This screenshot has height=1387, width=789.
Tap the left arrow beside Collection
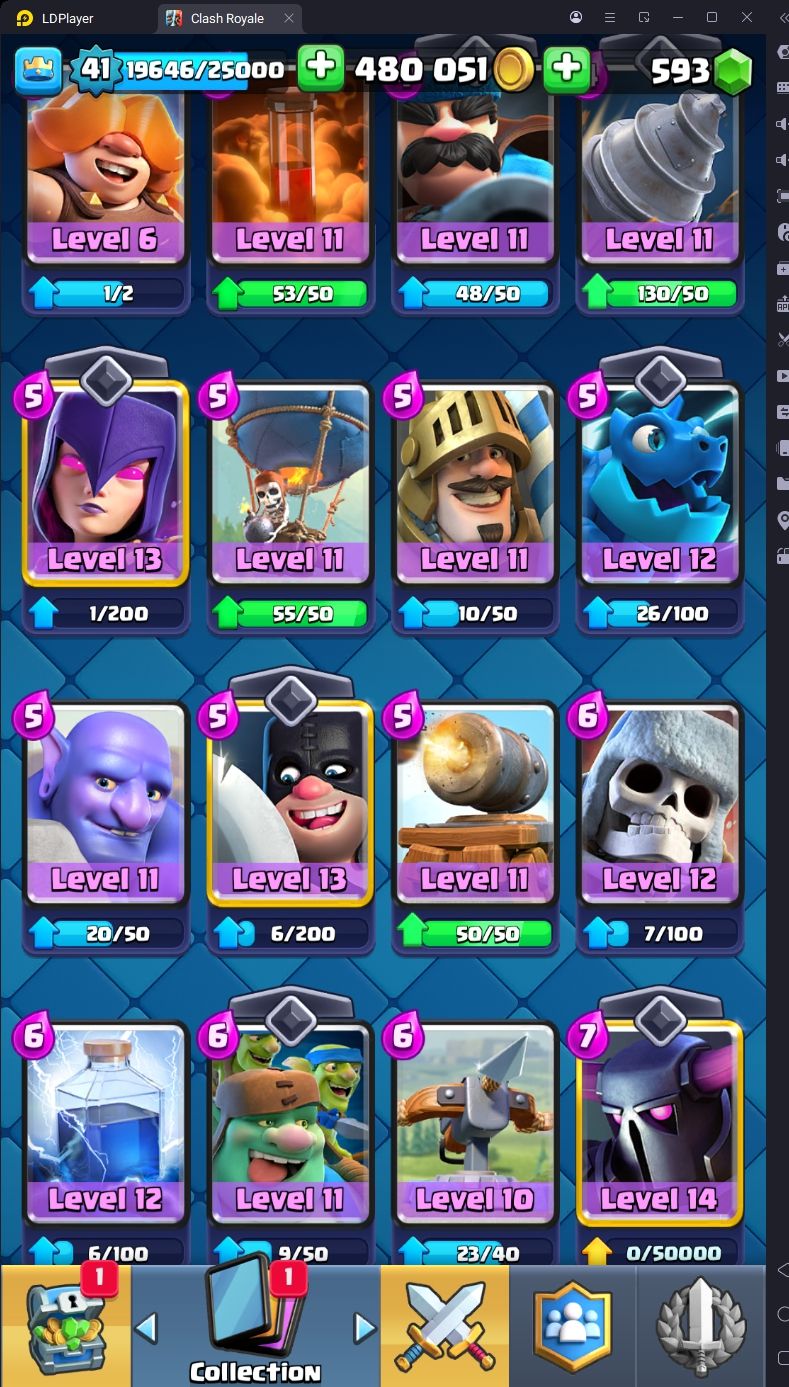[146, 1328]
